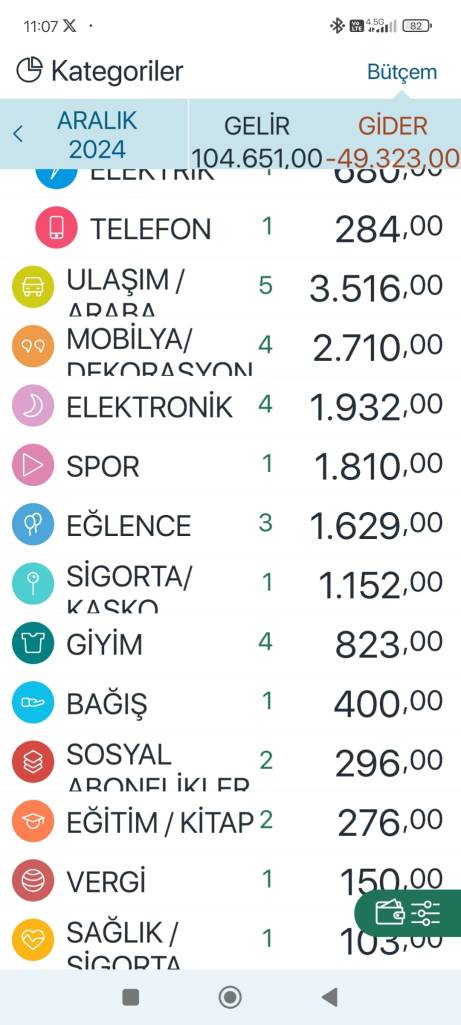Open the MOBİLYA/DEKORASYON category
The height and width of the screenshot is (1025, 461).
tap(230, 346)
